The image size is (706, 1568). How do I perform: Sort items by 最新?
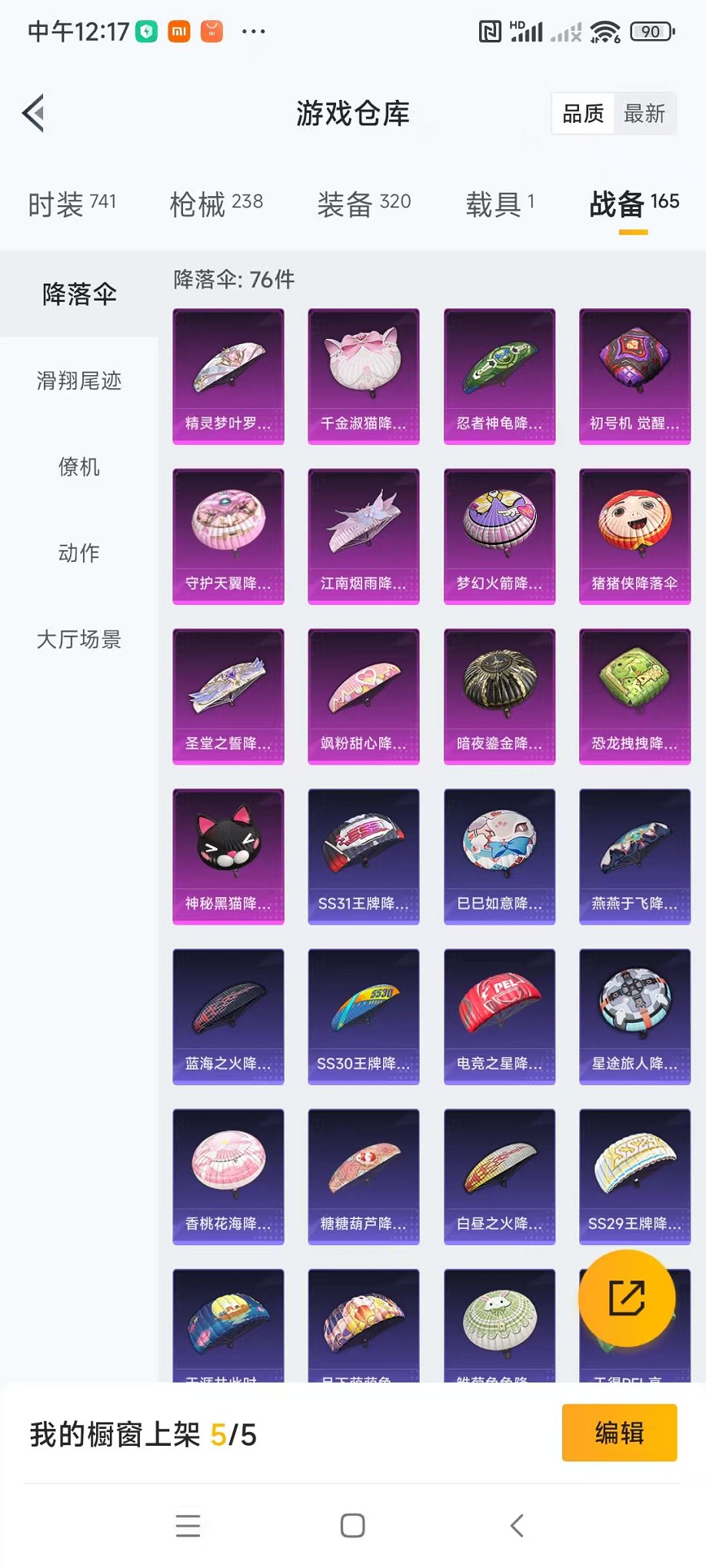click(644, 114)
